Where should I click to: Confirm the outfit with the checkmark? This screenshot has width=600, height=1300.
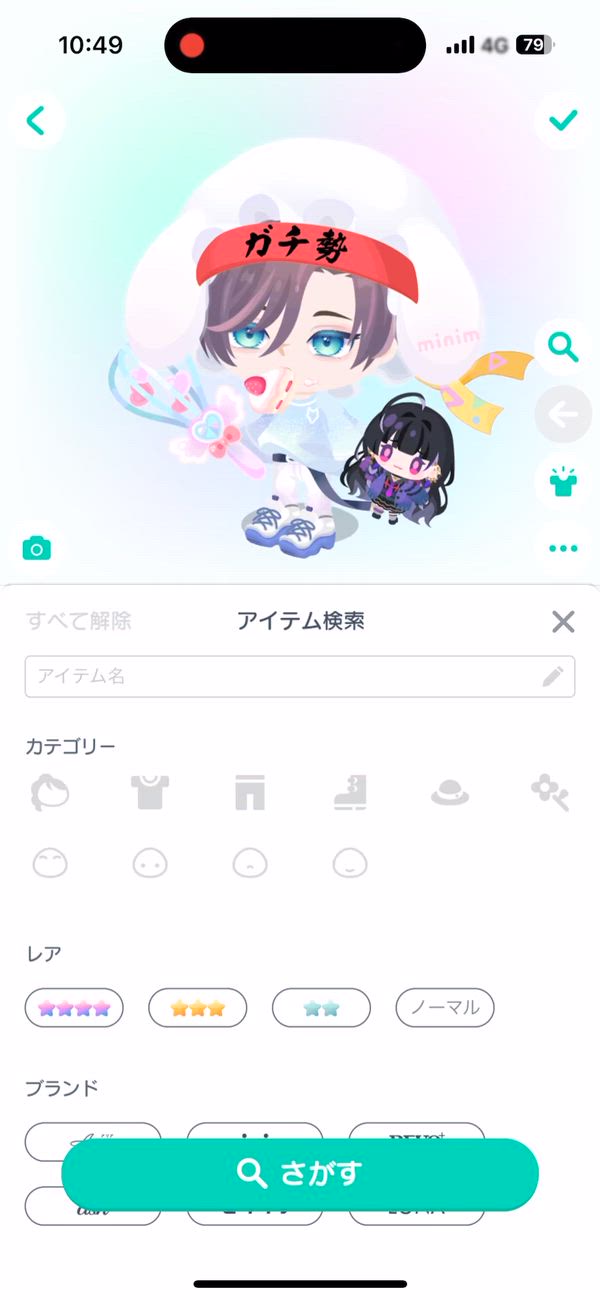[563, 121]
